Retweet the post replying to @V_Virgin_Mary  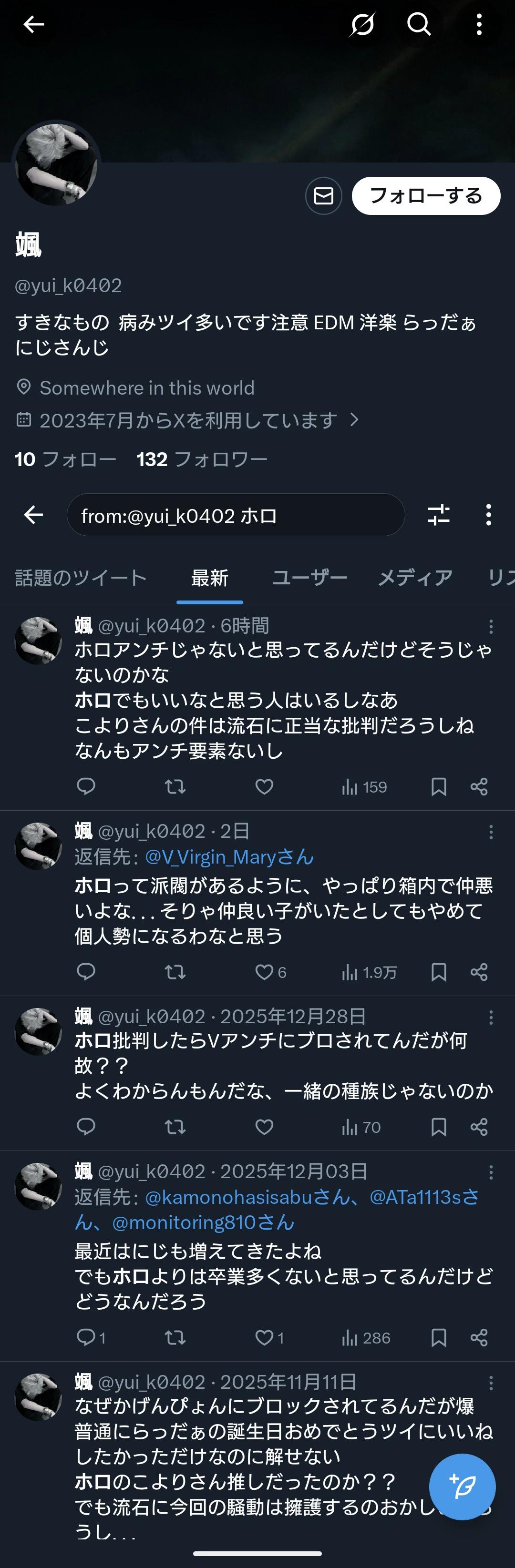(175, 972)
